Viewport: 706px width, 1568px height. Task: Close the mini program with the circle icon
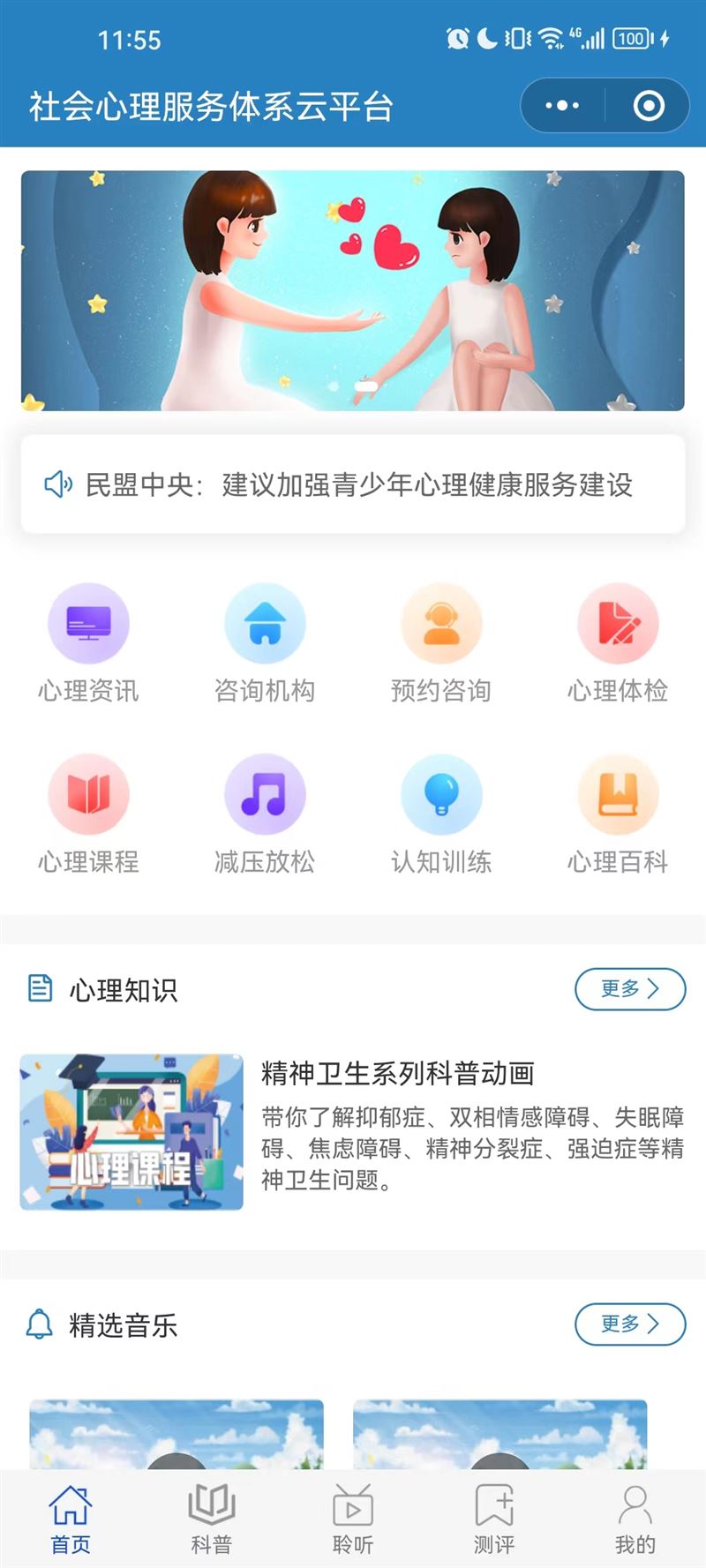click(649, 106)
